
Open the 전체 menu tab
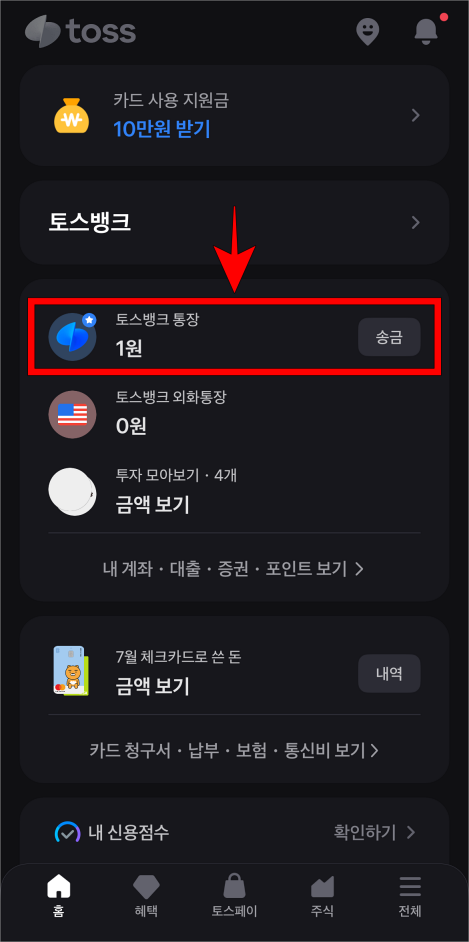[x=410, y=896]
